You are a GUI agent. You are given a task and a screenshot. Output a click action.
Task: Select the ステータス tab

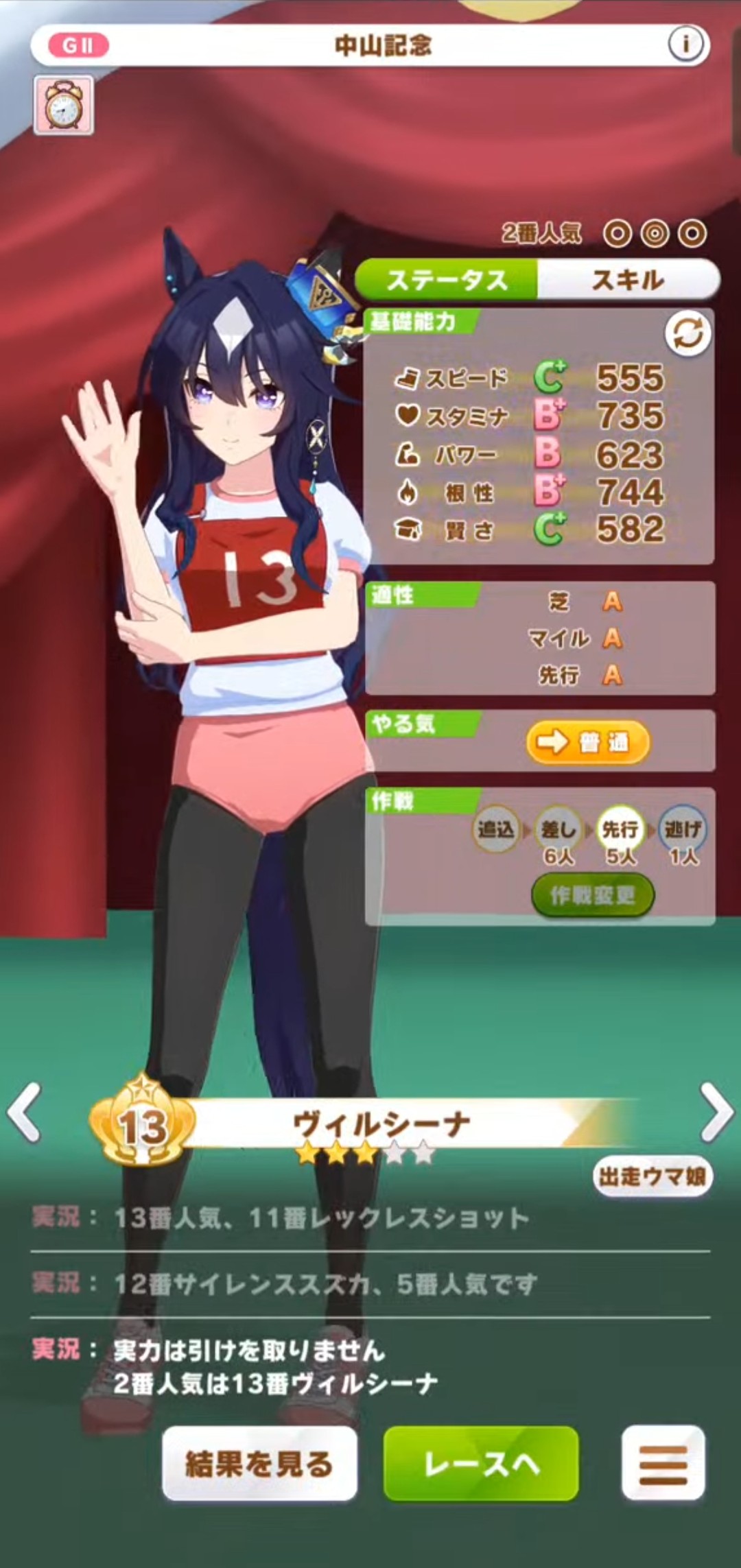pyautogui.click(x=447, y=280)
